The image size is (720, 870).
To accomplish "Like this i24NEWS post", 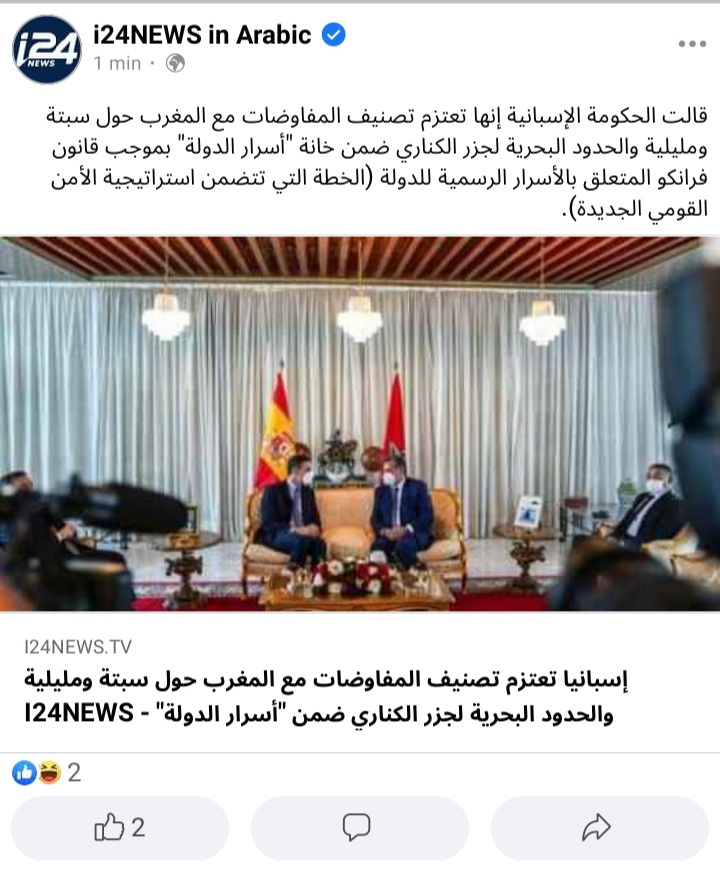I will (x=120, y=827).
